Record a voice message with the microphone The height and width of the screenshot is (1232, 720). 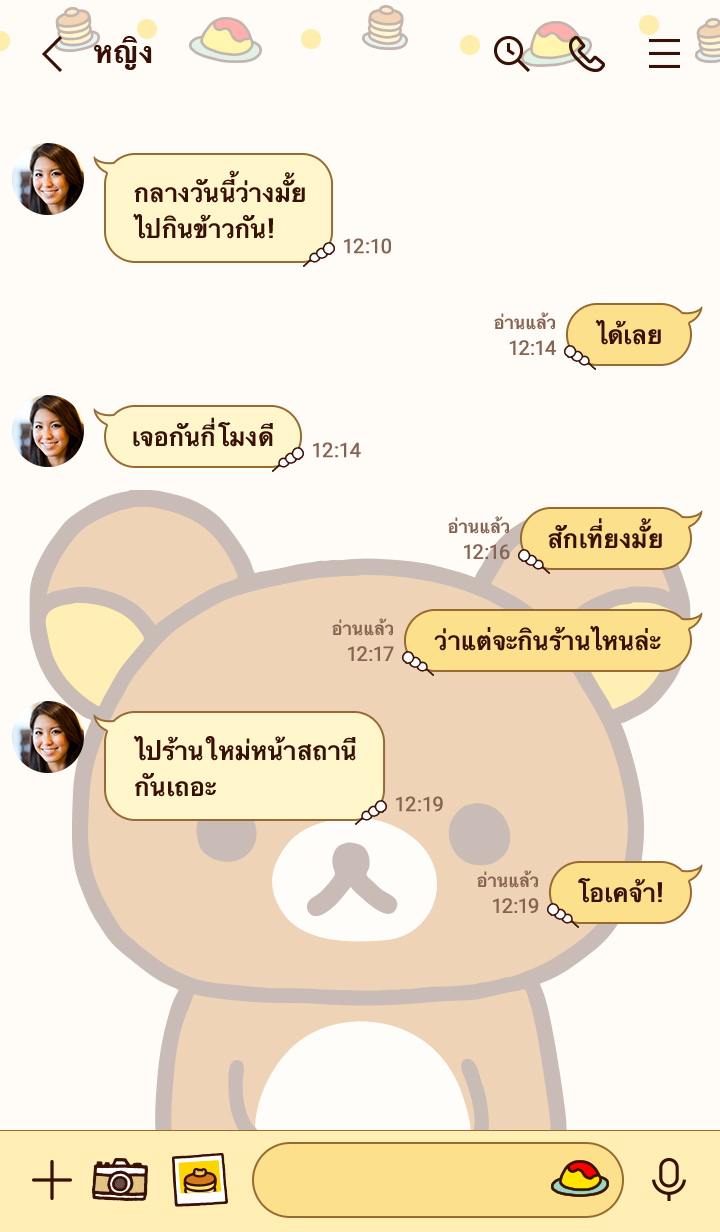point(668,1180)
